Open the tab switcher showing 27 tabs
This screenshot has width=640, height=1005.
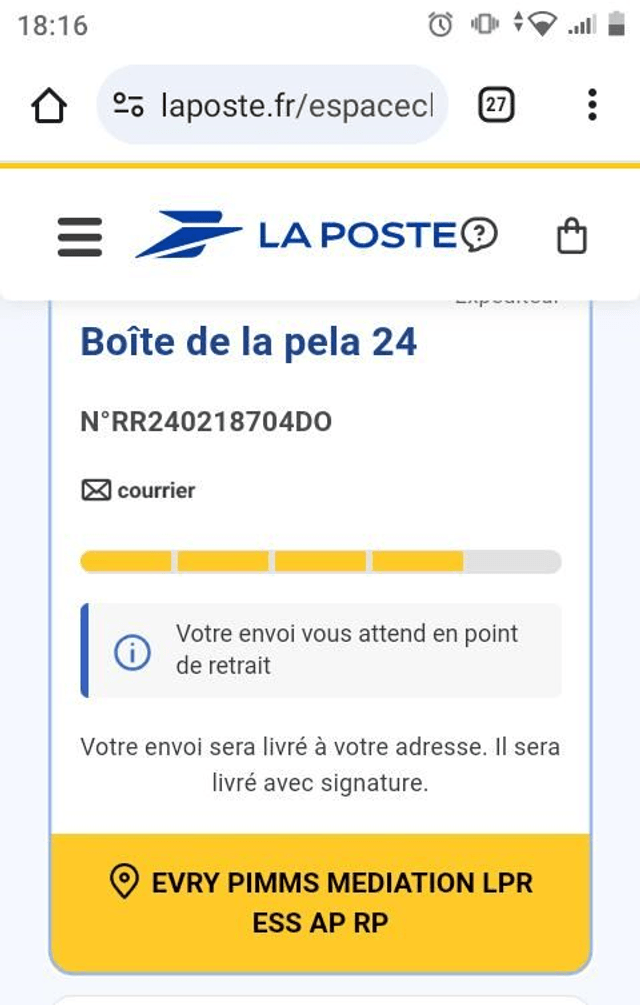point(496,105)
